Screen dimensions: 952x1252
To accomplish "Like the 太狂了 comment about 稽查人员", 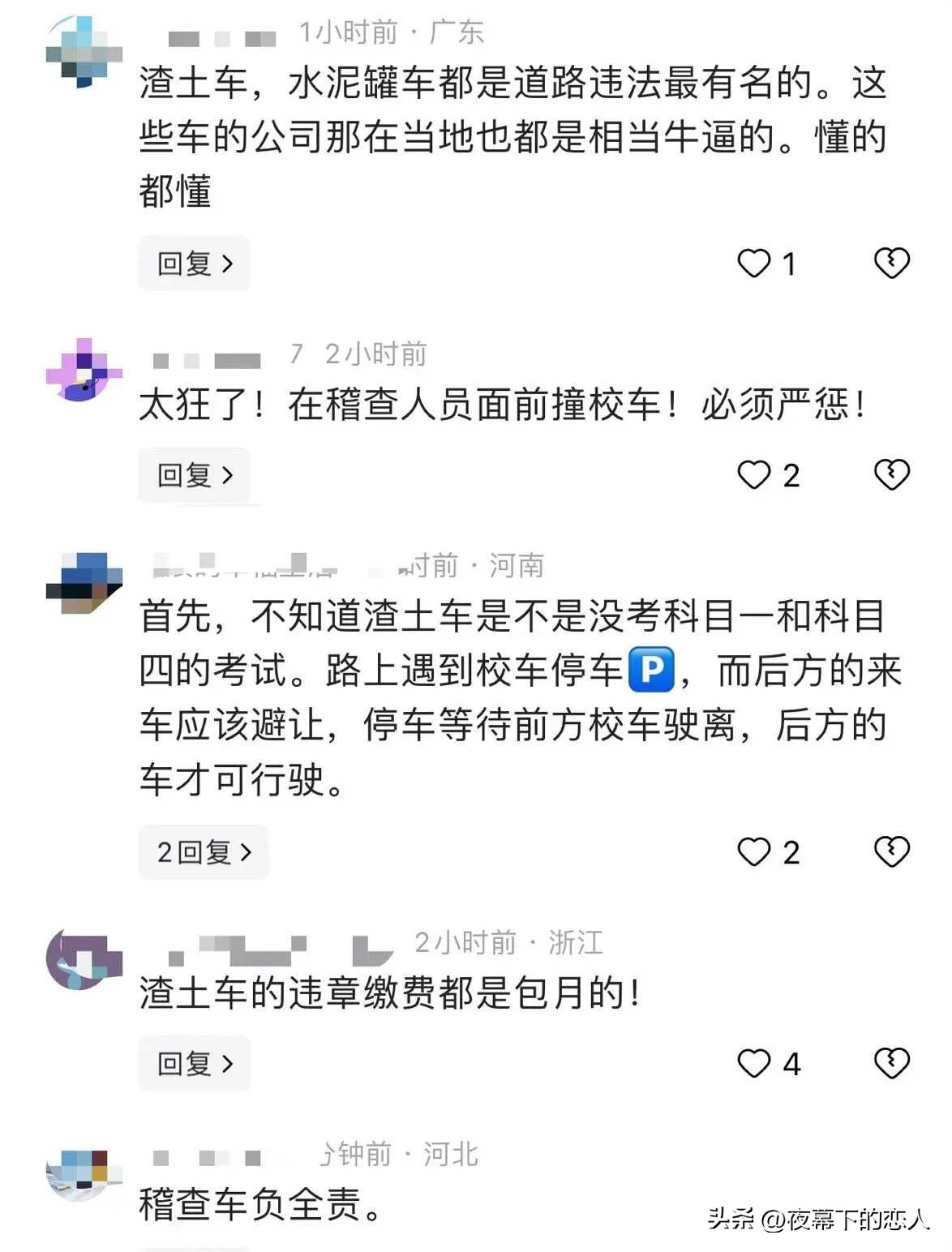I will pos(754,475).
